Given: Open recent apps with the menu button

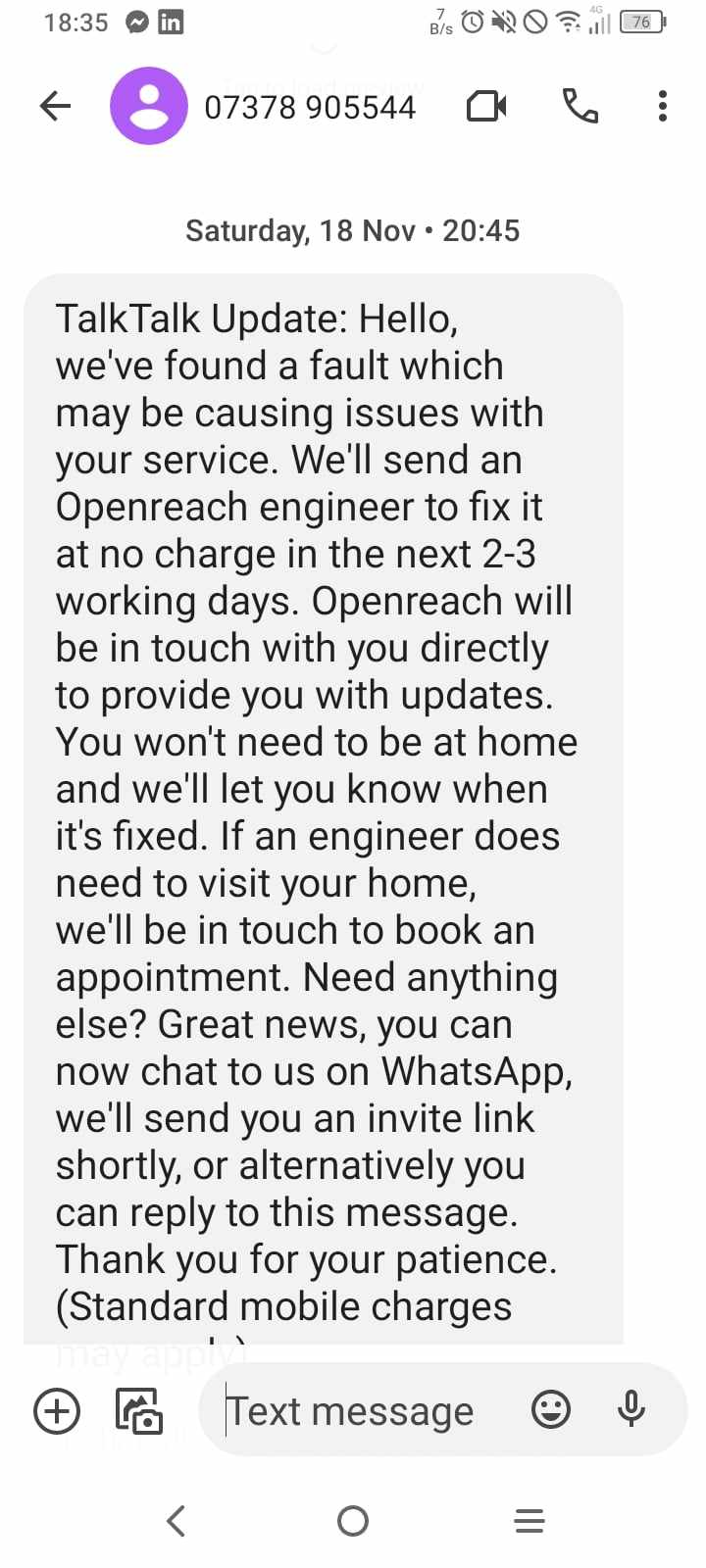Looking at the screenshot, I should coord(529,1521).
